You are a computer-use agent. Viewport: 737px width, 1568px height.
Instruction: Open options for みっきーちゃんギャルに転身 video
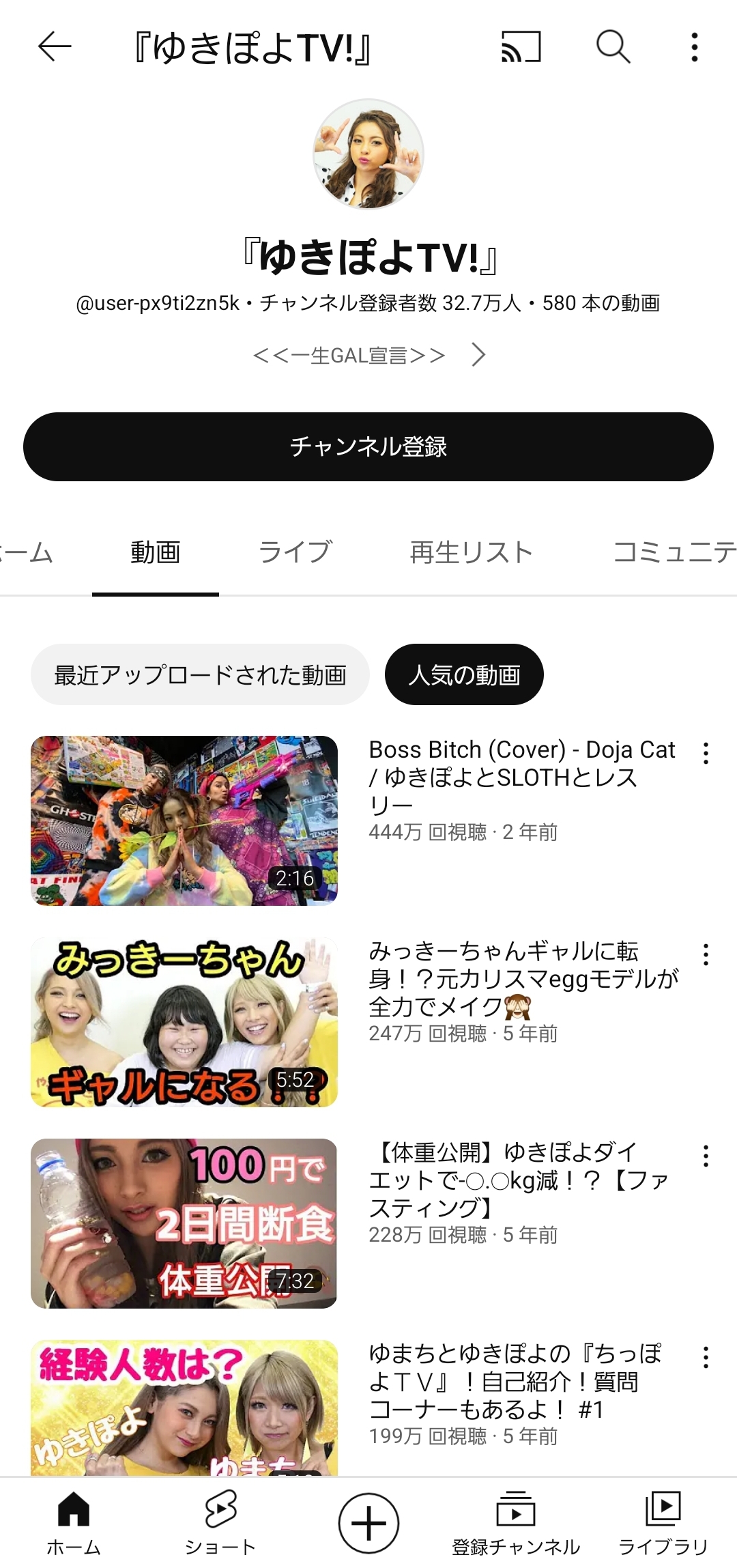[706, 954]
